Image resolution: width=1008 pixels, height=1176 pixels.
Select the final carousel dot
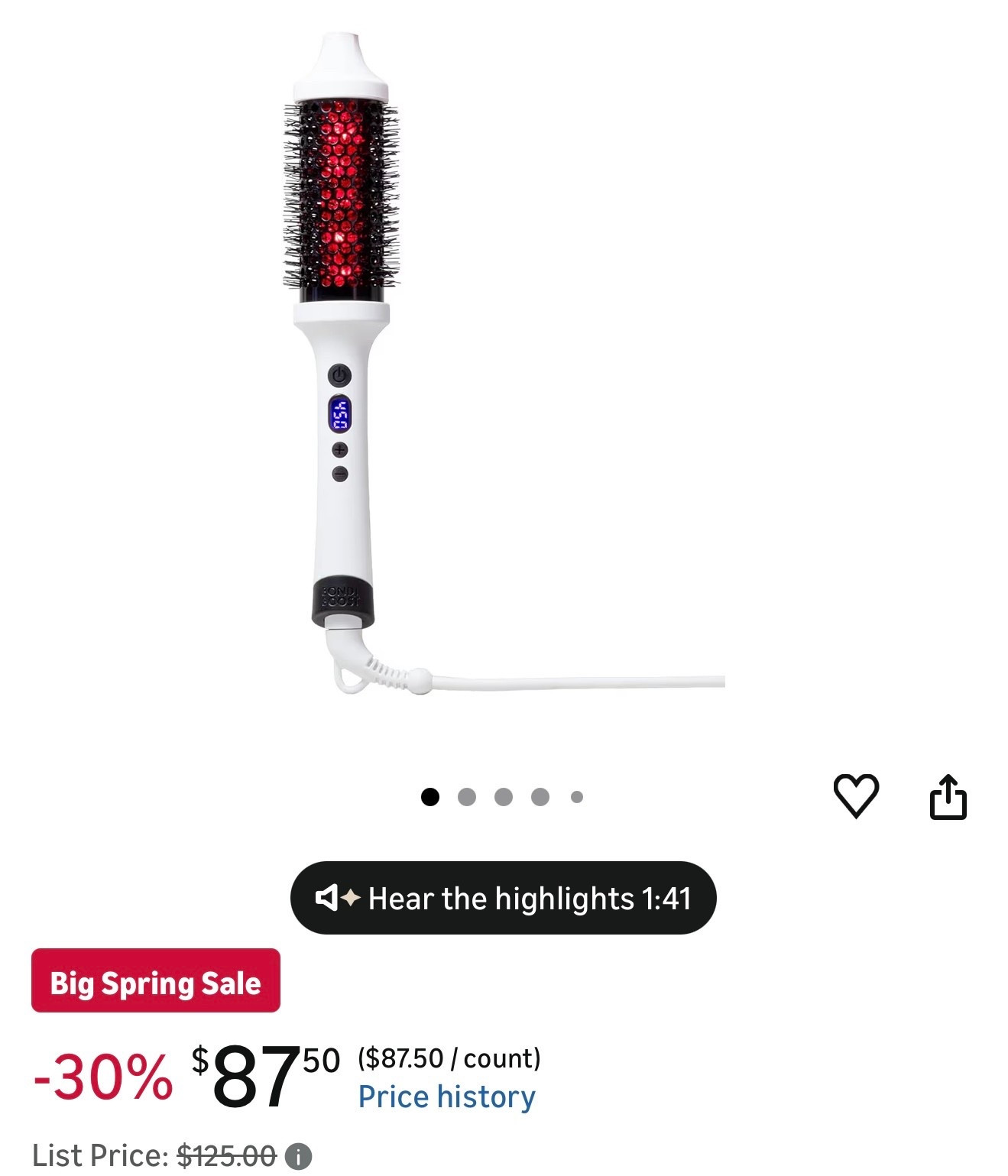tap(576, 795)
